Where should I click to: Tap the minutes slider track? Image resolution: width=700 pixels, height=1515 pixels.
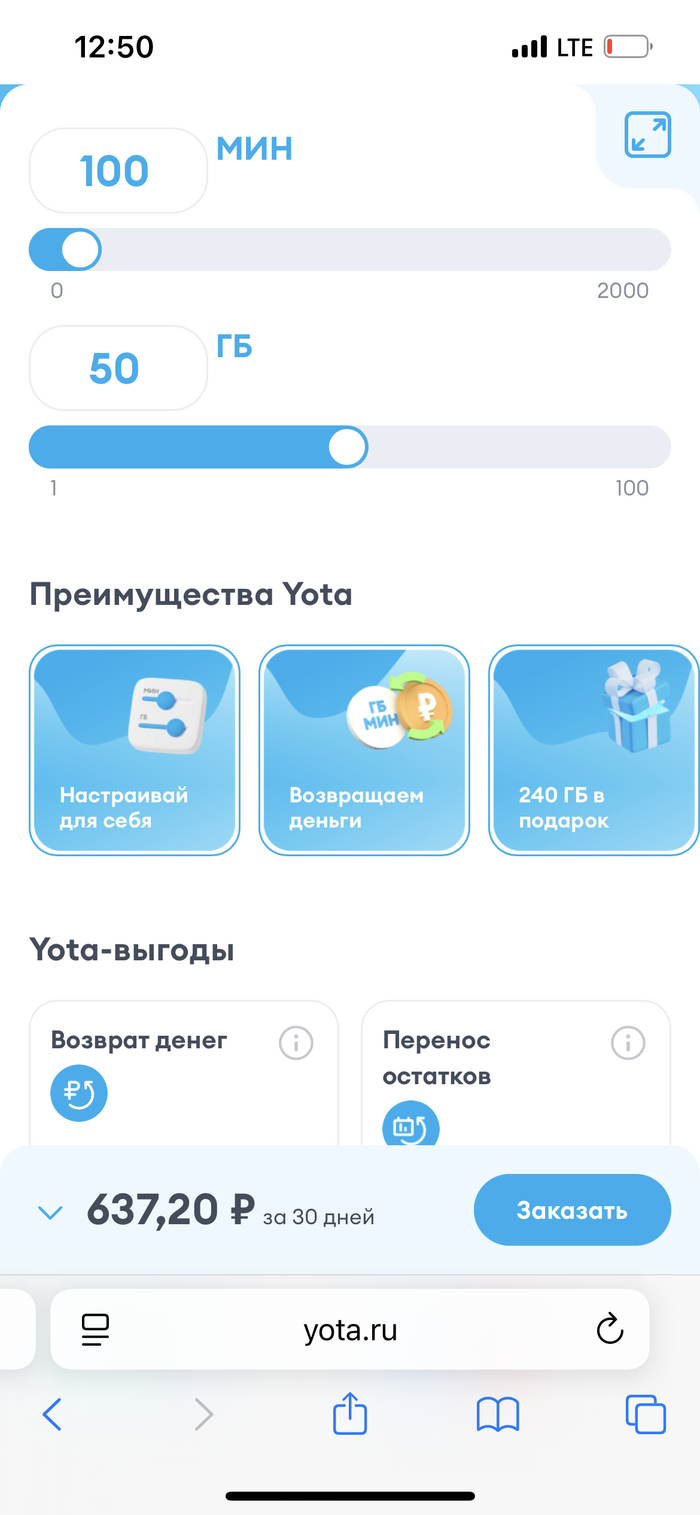(400, 249)
